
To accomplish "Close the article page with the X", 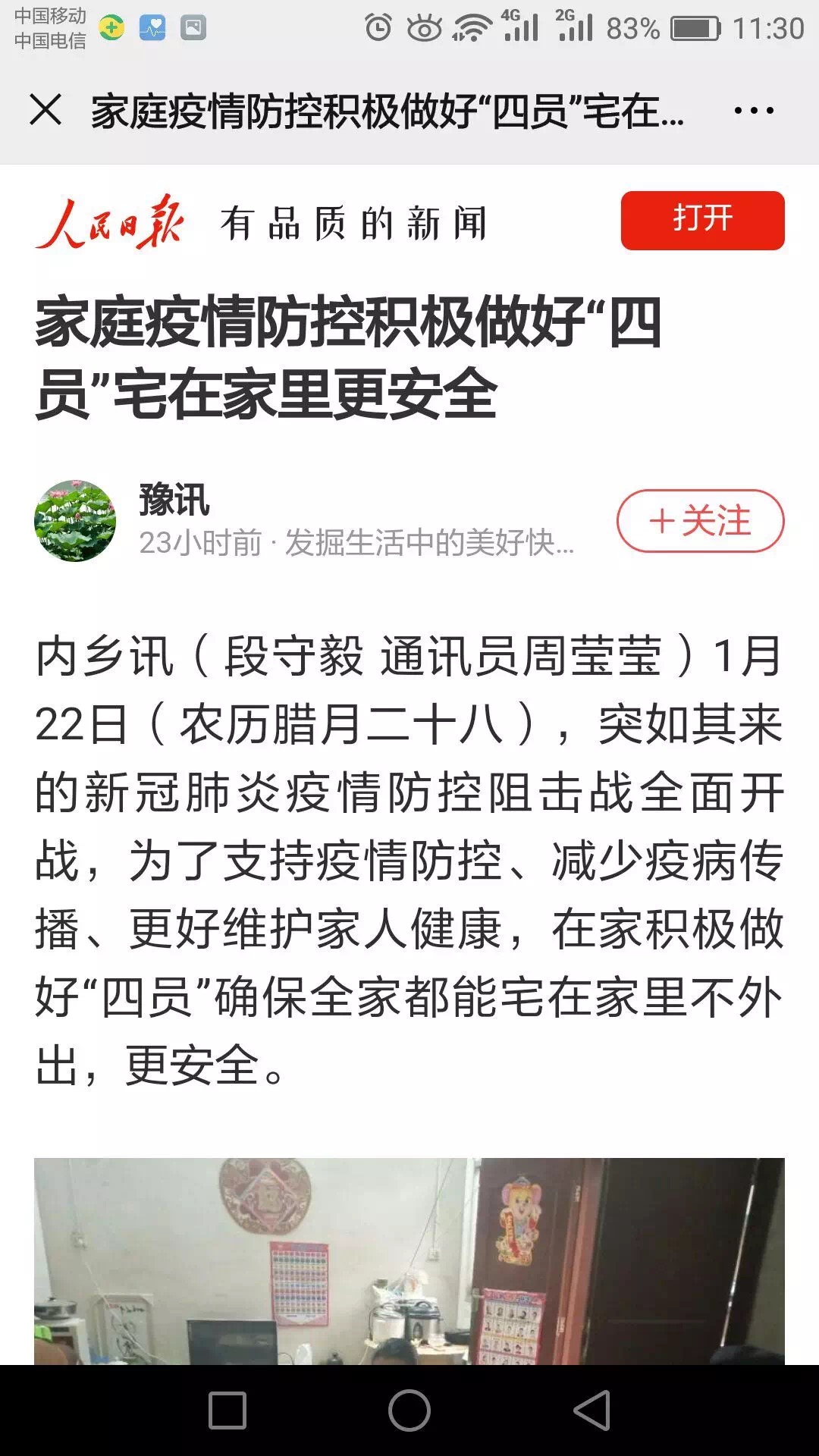I will coord(45,110).
